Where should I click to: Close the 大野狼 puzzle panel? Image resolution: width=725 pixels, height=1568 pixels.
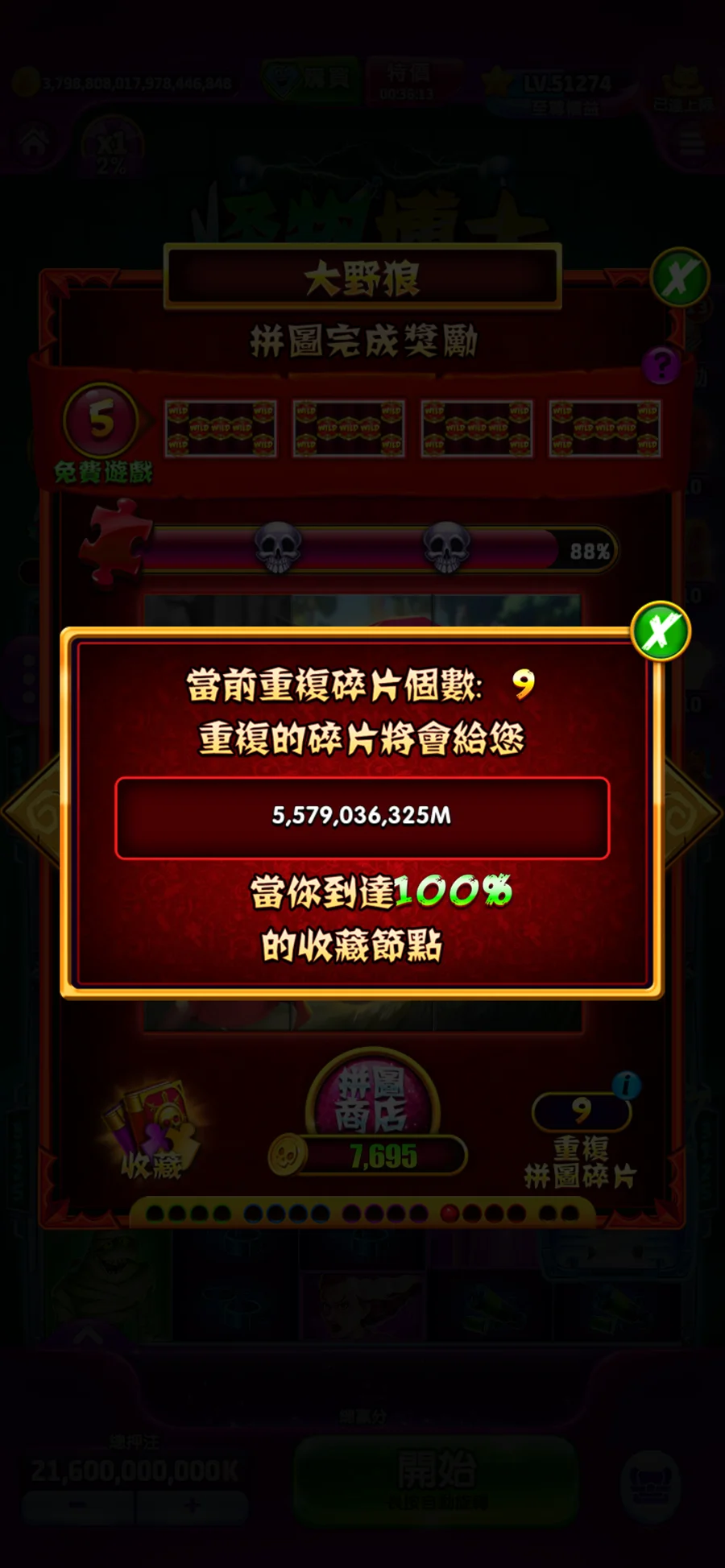(679, 277)
